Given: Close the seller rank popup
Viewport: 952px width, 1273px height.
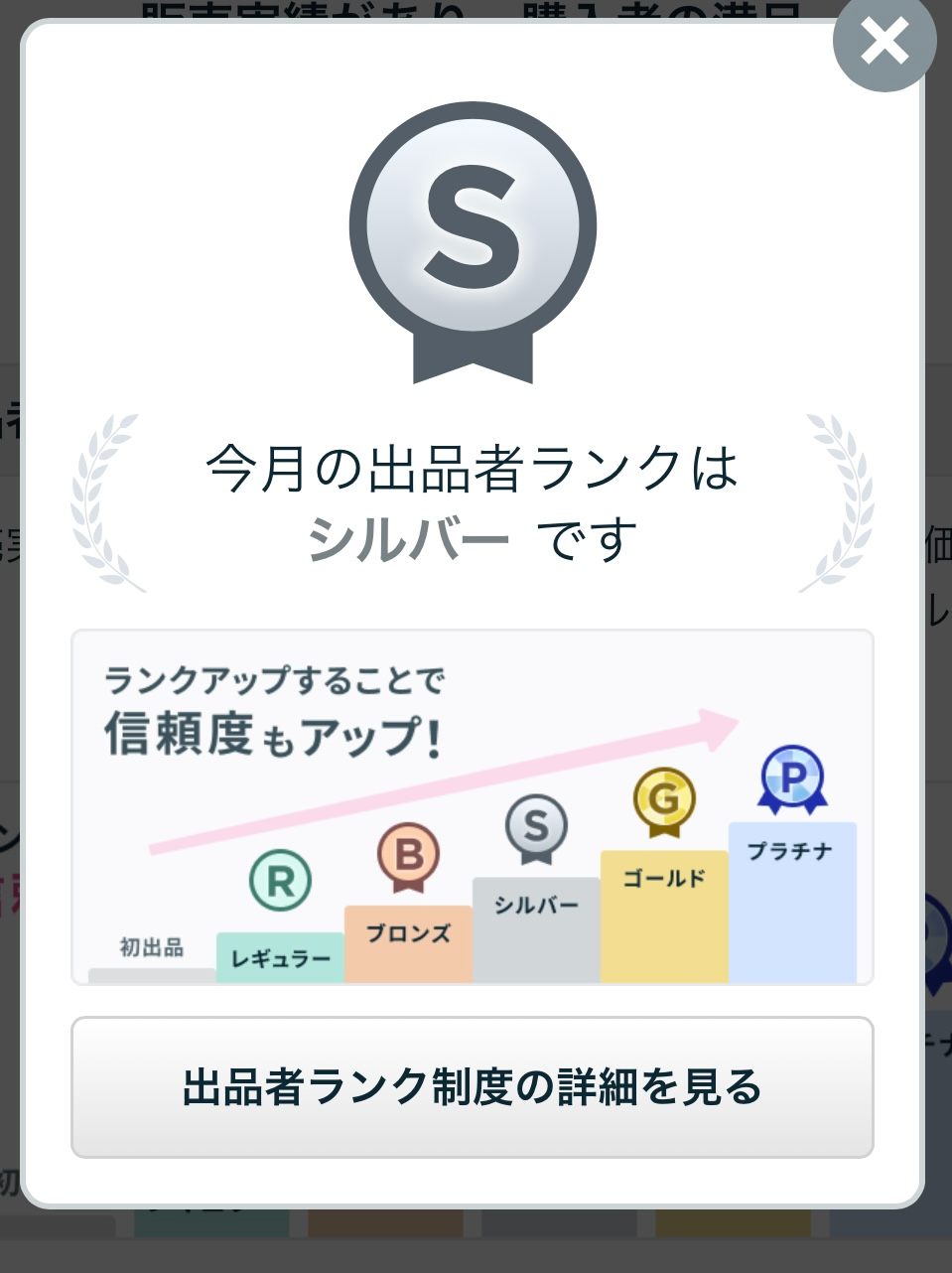Looking at the screenshot, I should tap(884, 43).
